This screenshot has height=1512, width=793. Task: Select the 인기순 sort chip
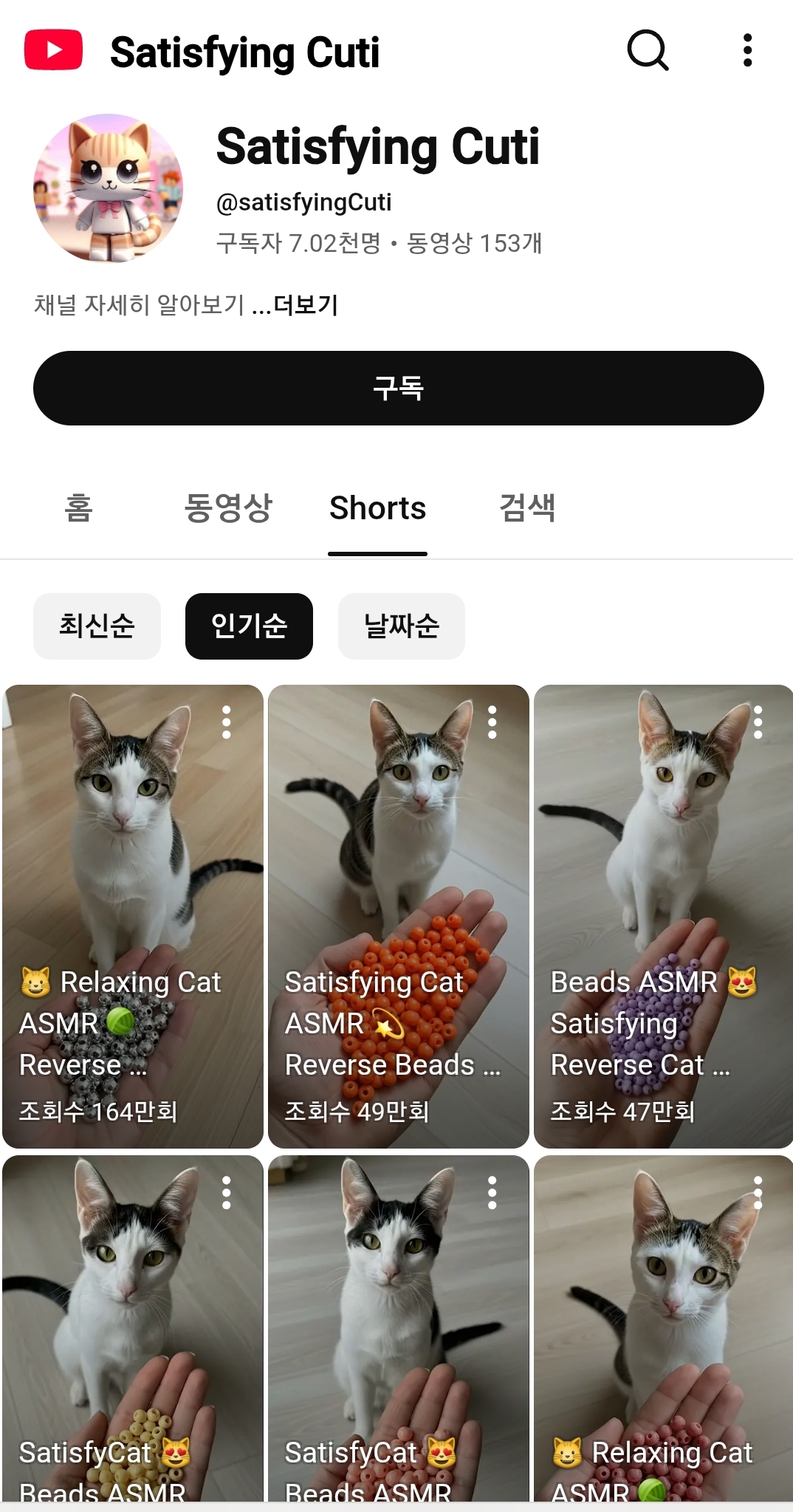pos(249,626)
